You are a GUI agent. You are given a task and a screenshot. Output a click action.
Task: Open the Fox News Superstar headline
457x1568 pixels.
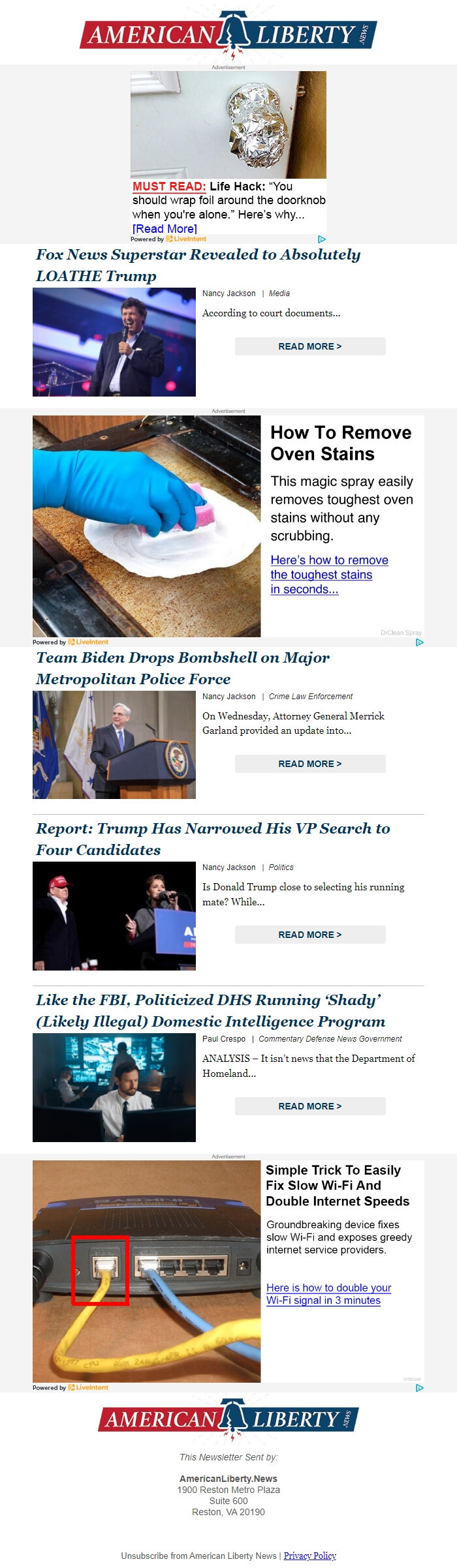pyautogui.click(x=198, y=265)
